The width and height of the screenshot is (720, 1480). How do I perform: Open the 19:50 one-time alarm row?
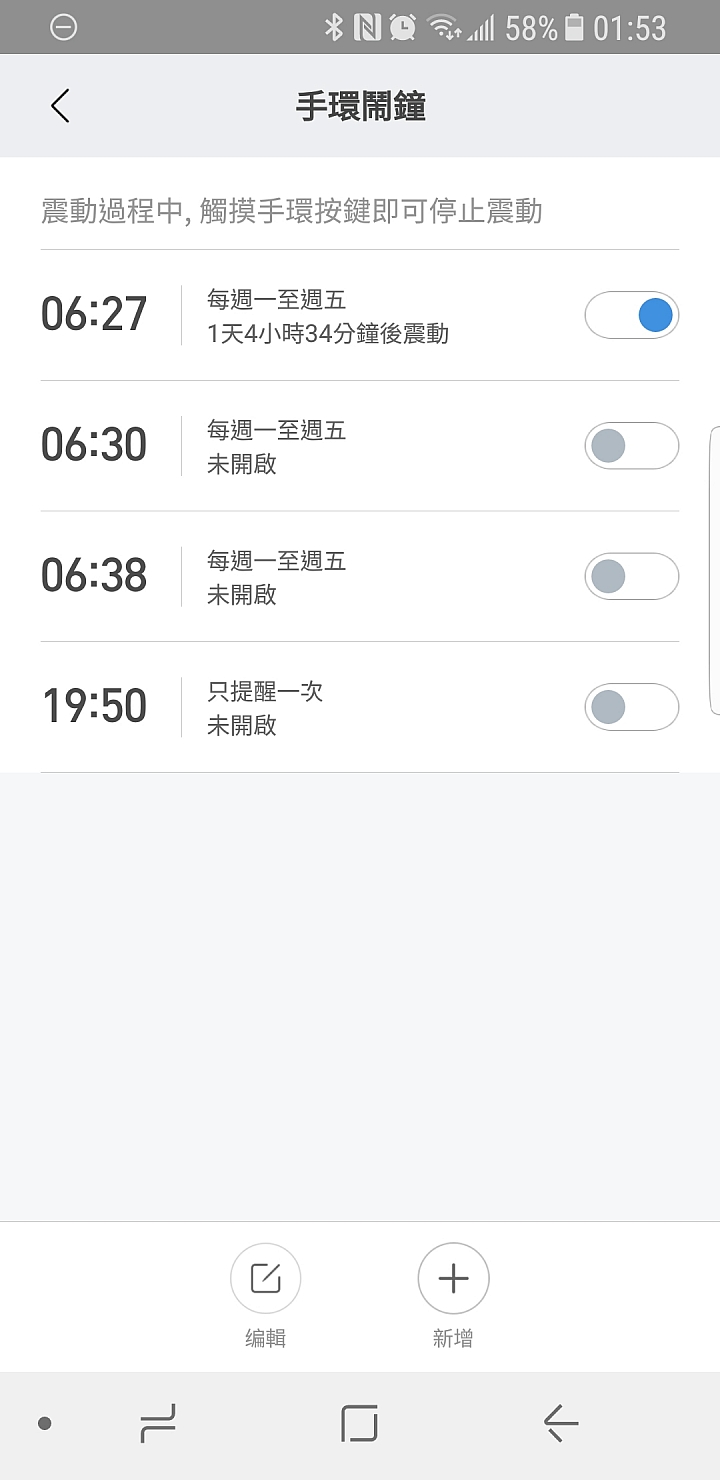(360, 707)
